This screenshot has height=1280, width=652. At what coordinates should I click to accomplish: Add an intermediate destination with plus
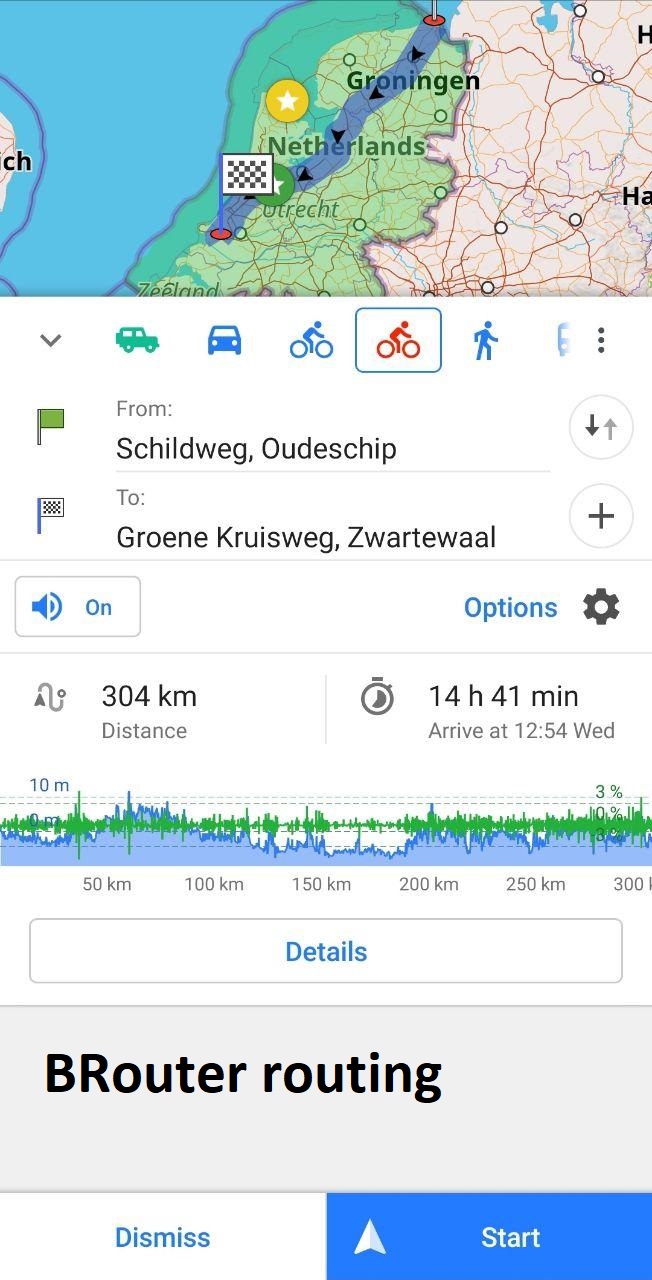point(601,516)
